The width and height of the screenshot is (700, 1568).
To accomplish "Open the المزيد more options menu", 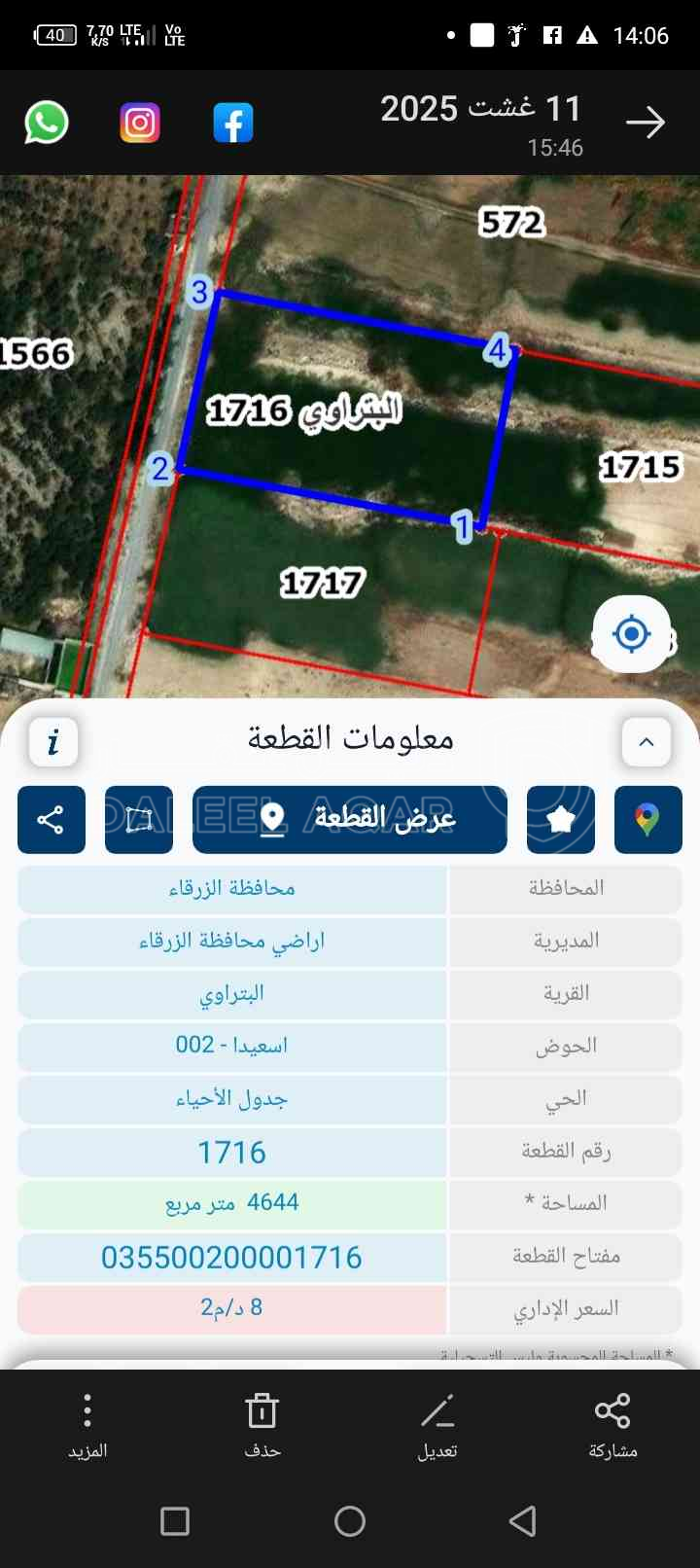I will point(87,1424).
